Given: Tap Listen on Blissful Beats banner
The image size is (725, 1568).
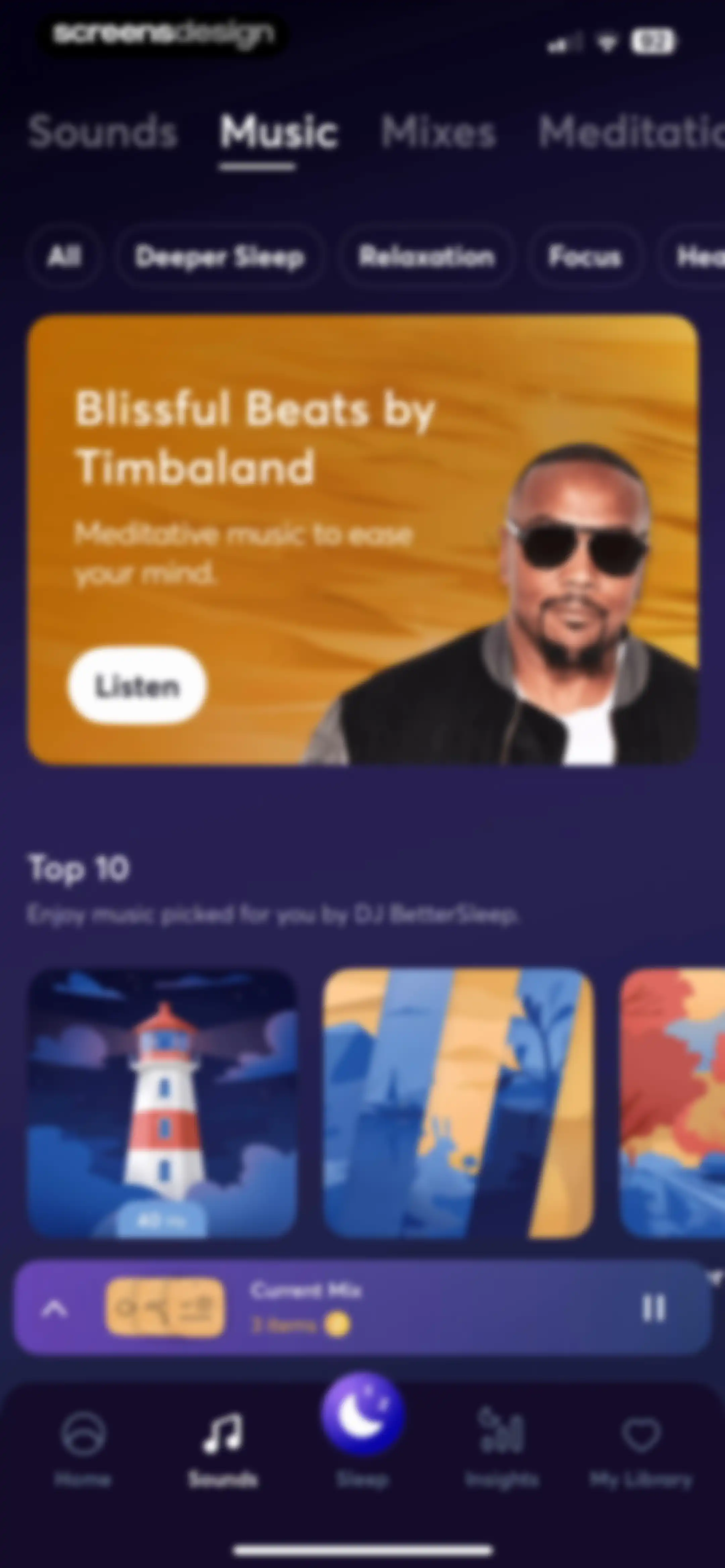Looking at the screenshot, I should pyautogui.click(x=137, y=686).
